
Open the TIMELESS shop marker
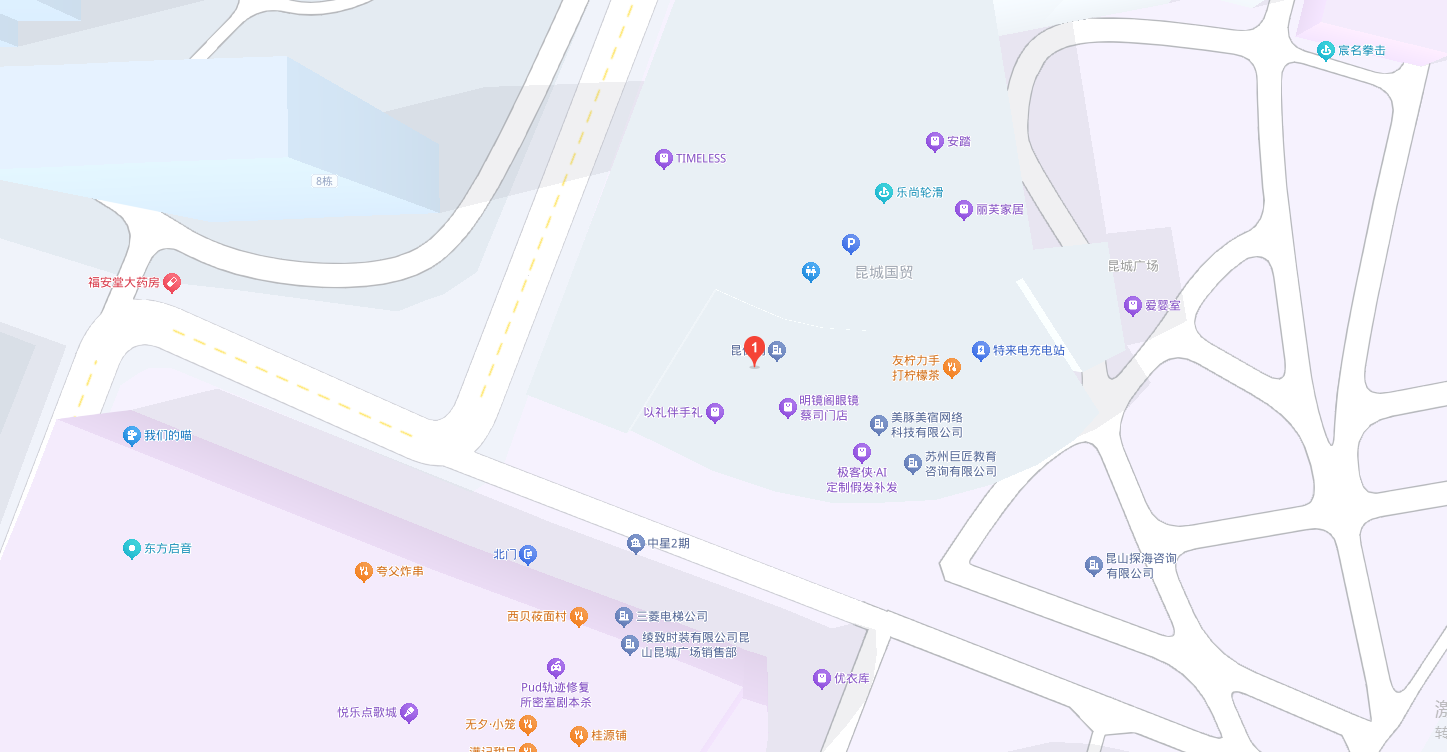pyautogui.click(x=663, y=158)
